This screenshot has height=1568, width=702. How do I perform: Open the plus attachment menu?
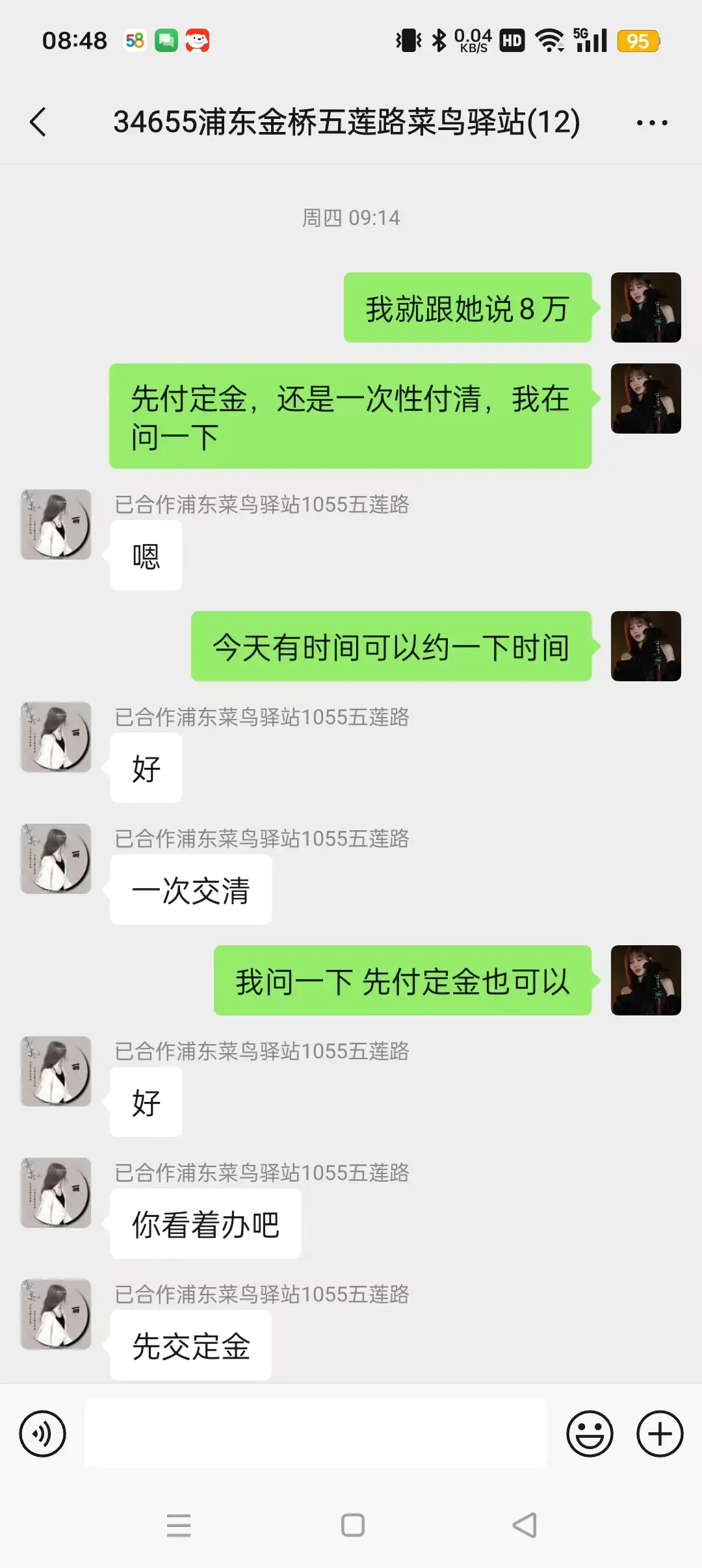click(660, 1433)
